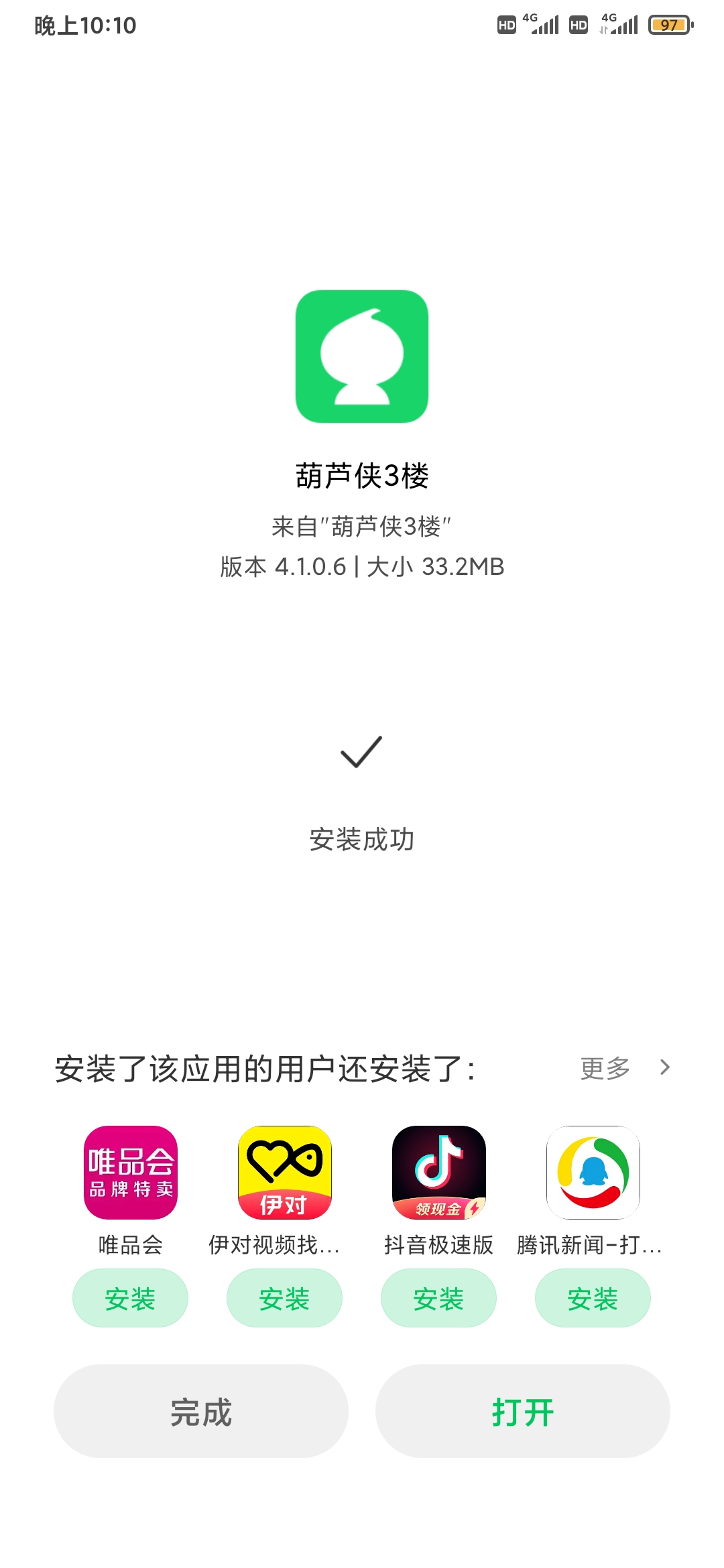Screen dimensions: 724x1568
Task: Install 唯品会 app
Action: (130, 1299)
